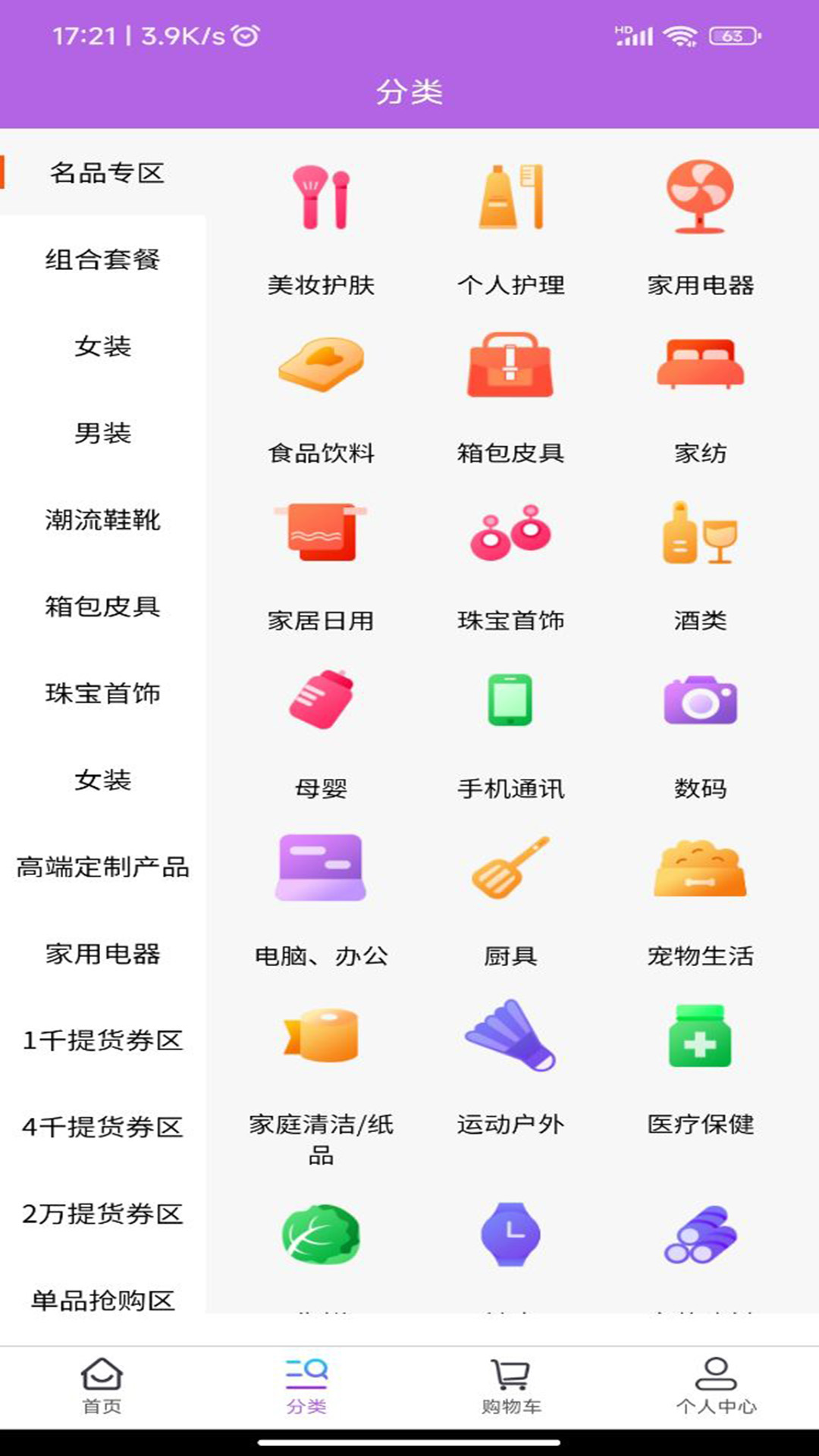Open 1千提货券区 in the sidebar
This screenshot has width=819, height=1456.
point(103,1040)
